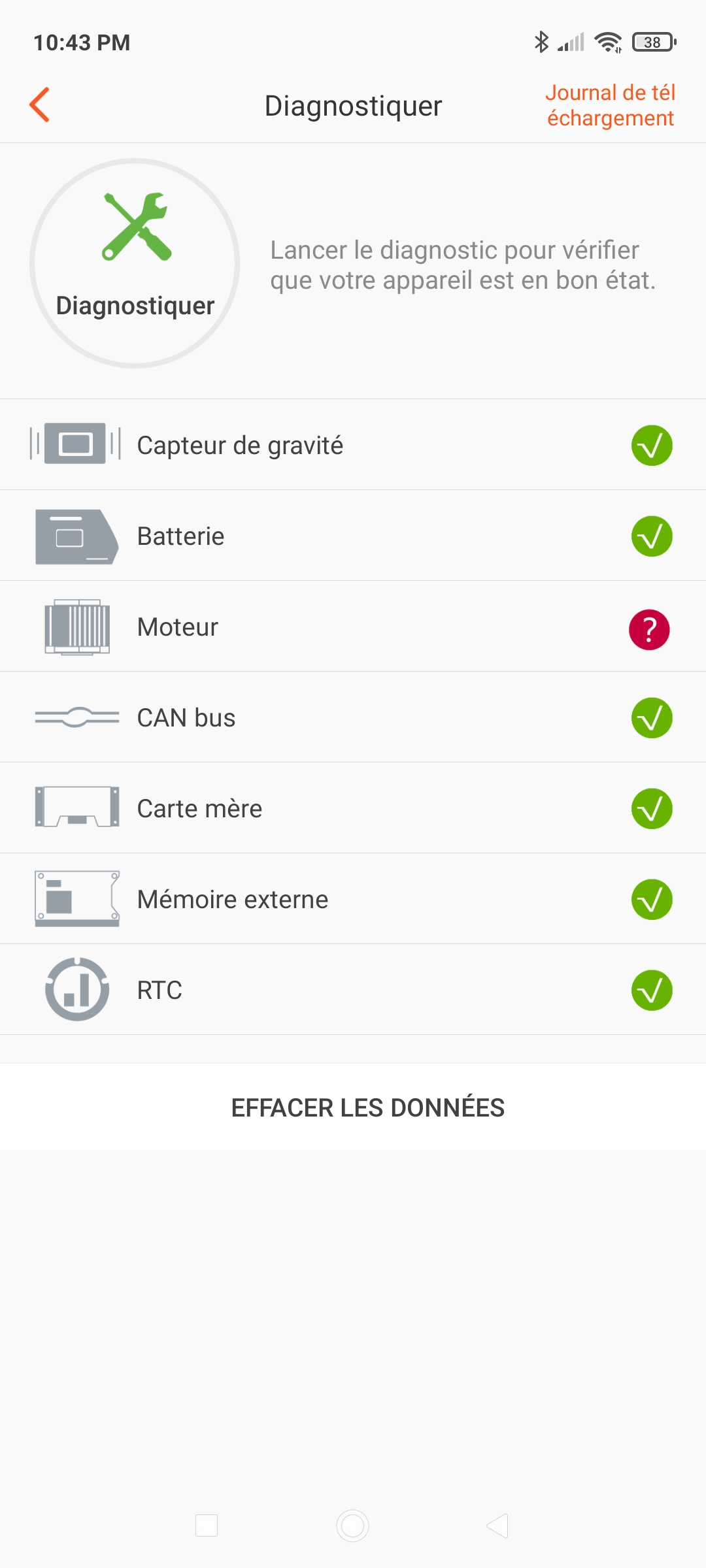Open Journal de téléchargement
This screenshot has width=706, height=1568.
[x=610, y=105]
